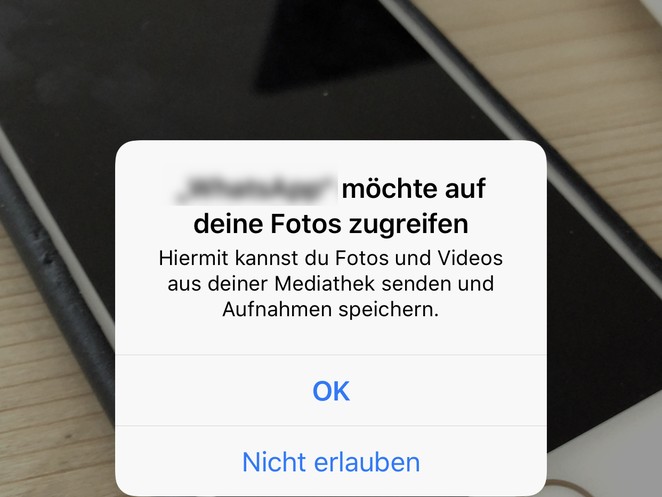Allow photo access with OK

tap(331, 391)
